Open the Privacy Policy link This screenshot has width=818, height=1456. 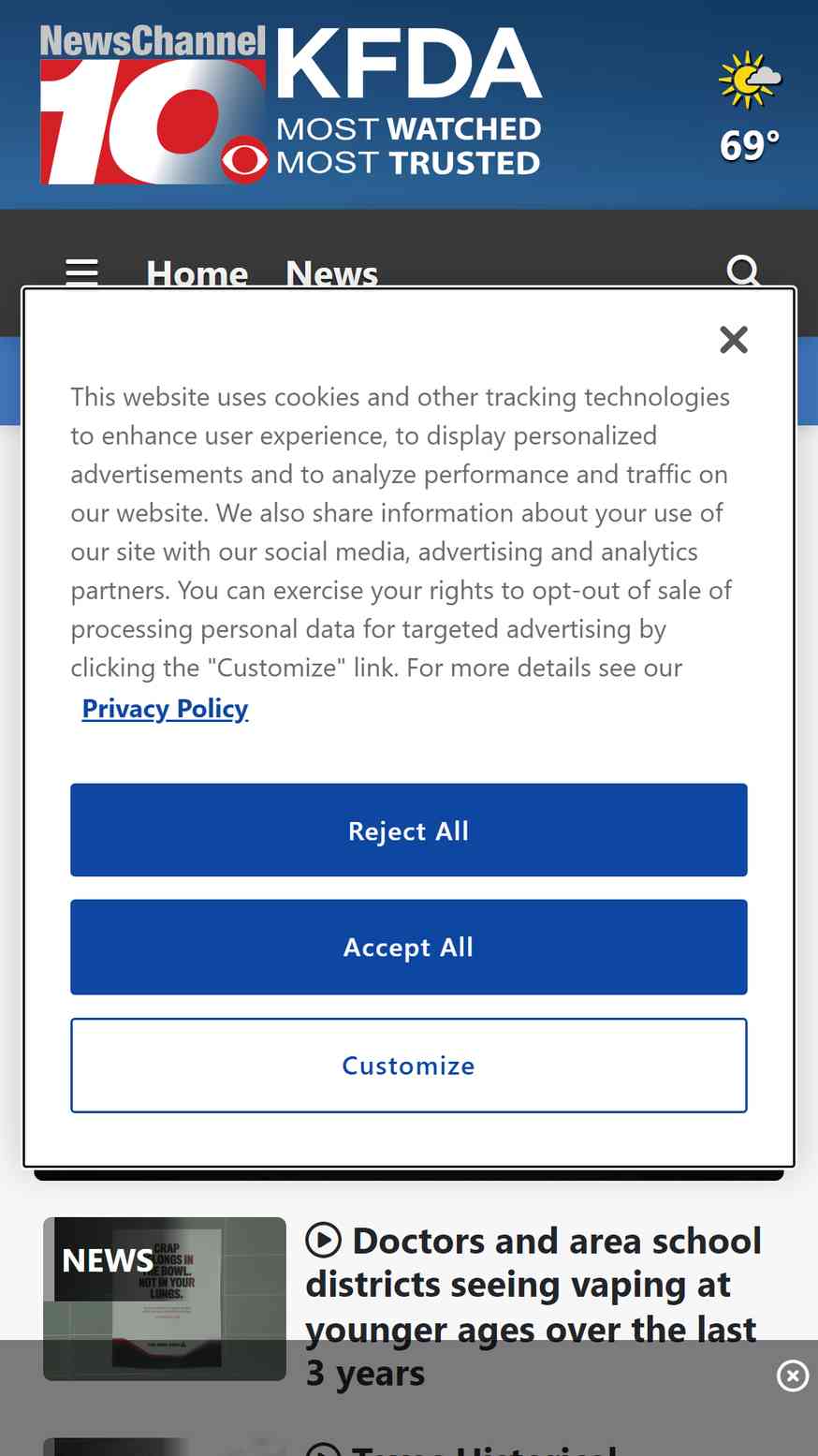165,709
